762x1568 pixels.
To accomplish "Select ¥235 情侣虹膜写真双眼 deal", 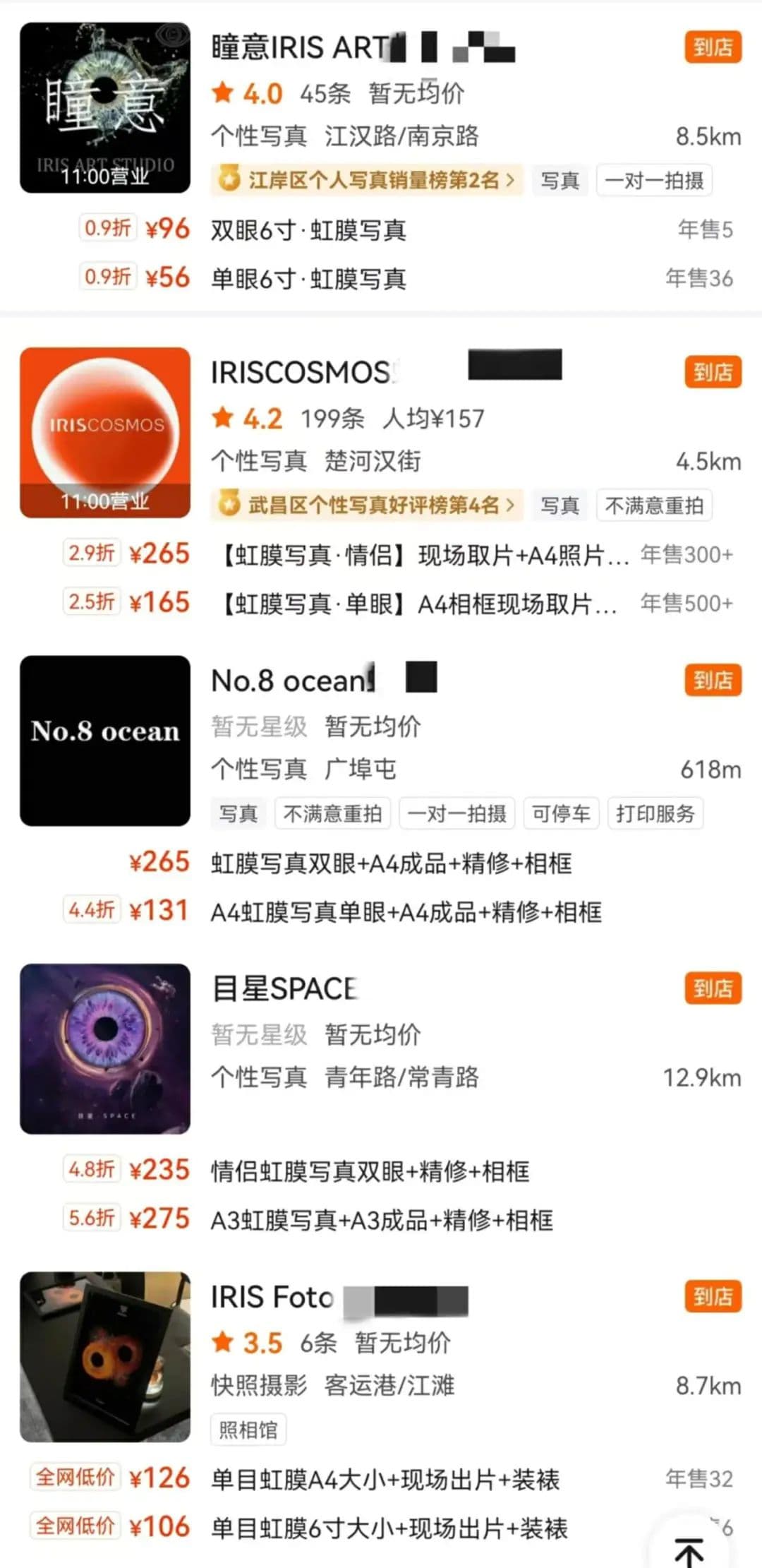I will click(x=370, y=1171).
